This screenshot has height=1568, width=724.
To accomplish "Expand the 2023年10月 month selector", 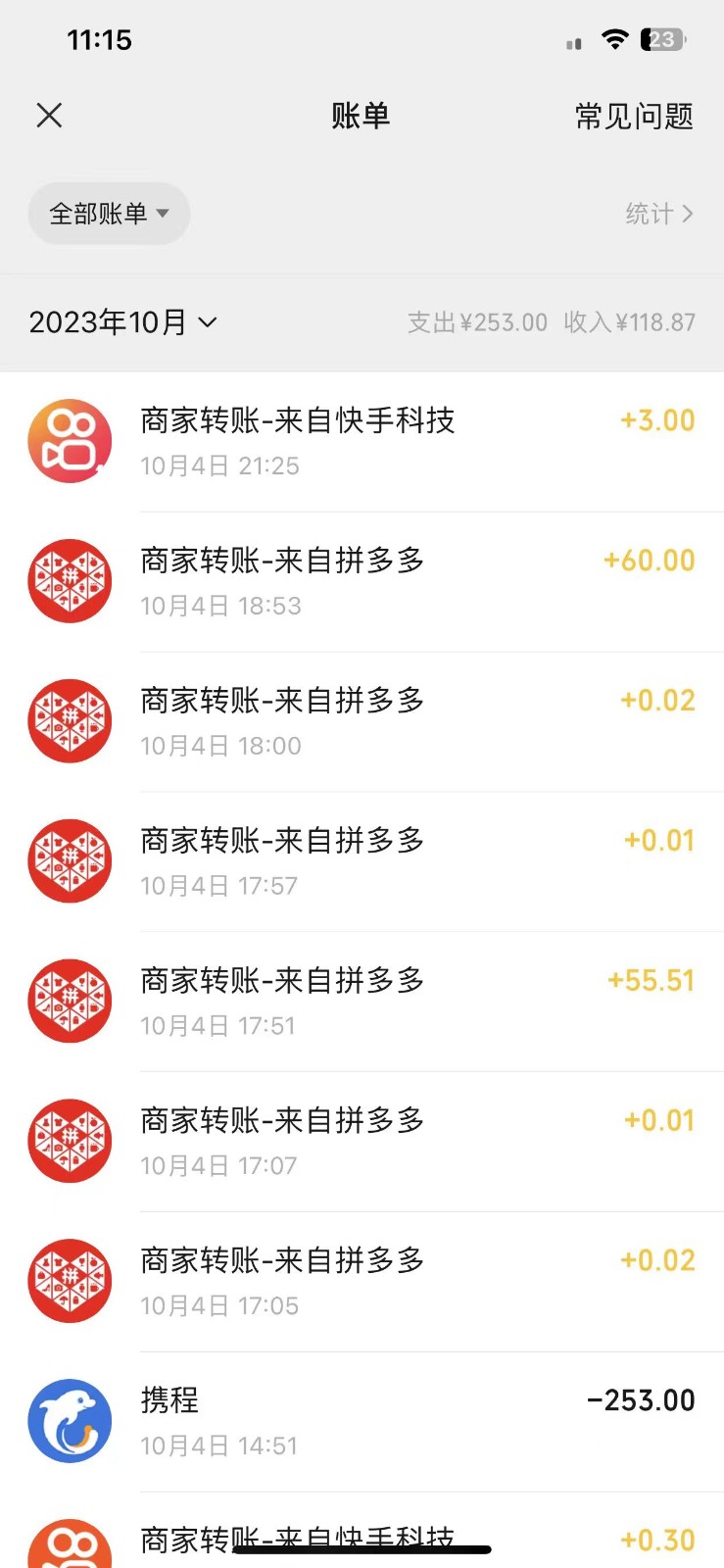I will point(122,321).
